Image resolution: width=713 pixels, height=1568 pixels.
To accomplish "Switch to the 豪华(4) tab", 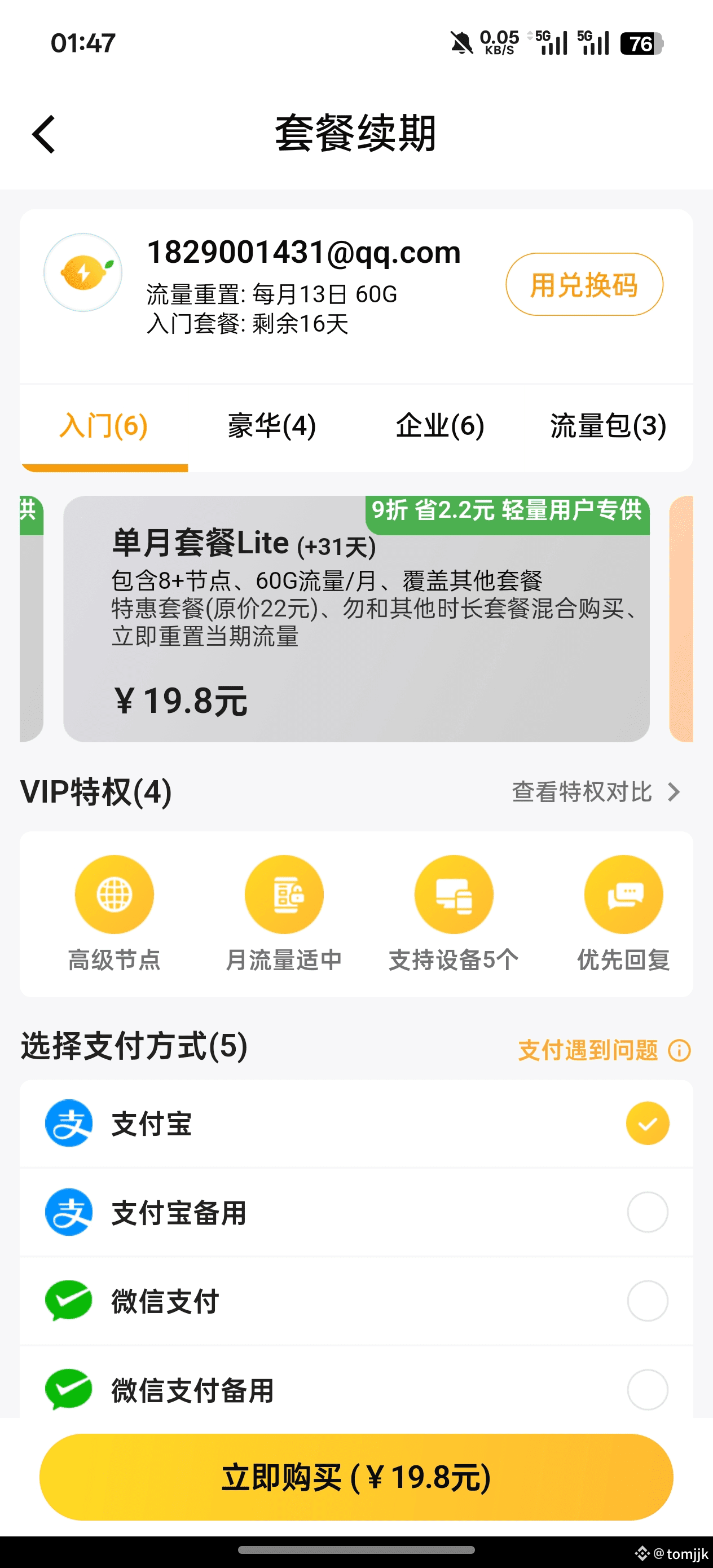I will click(271, 425).
